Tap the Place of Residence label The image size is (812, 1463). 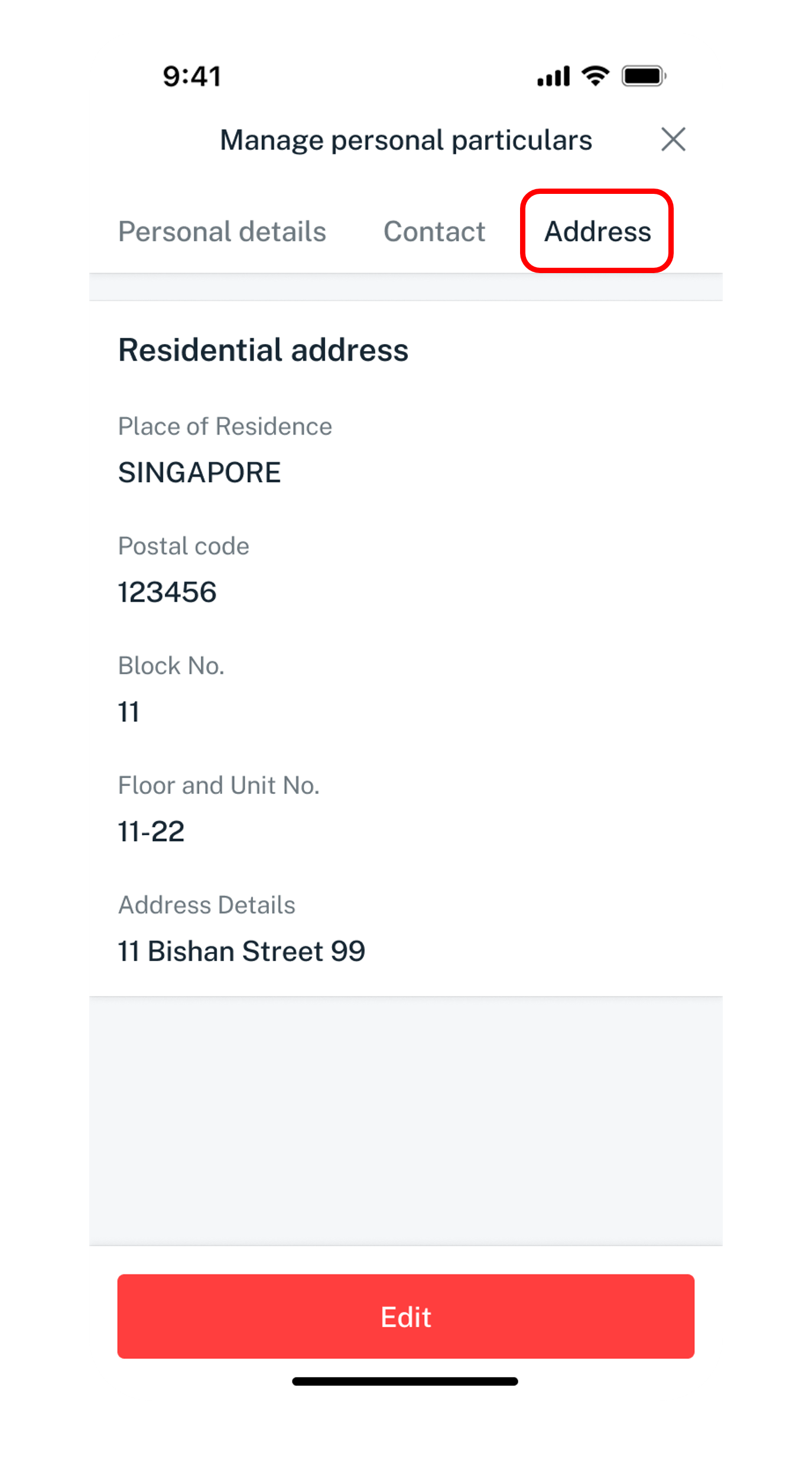pyautogui.click(x=225, y=426)
